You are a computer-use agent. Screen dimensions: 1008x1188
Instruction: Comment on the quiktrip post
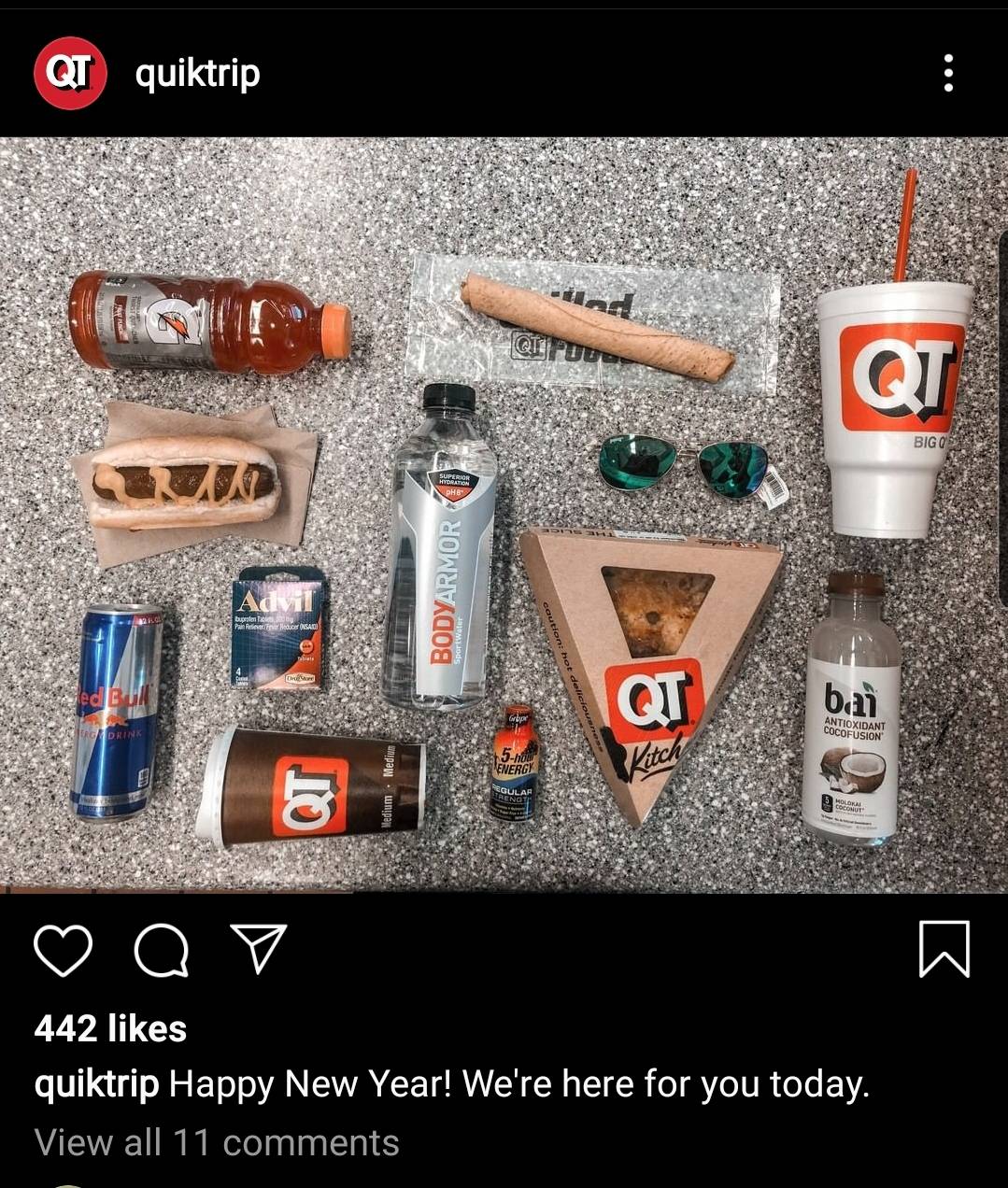162,951
